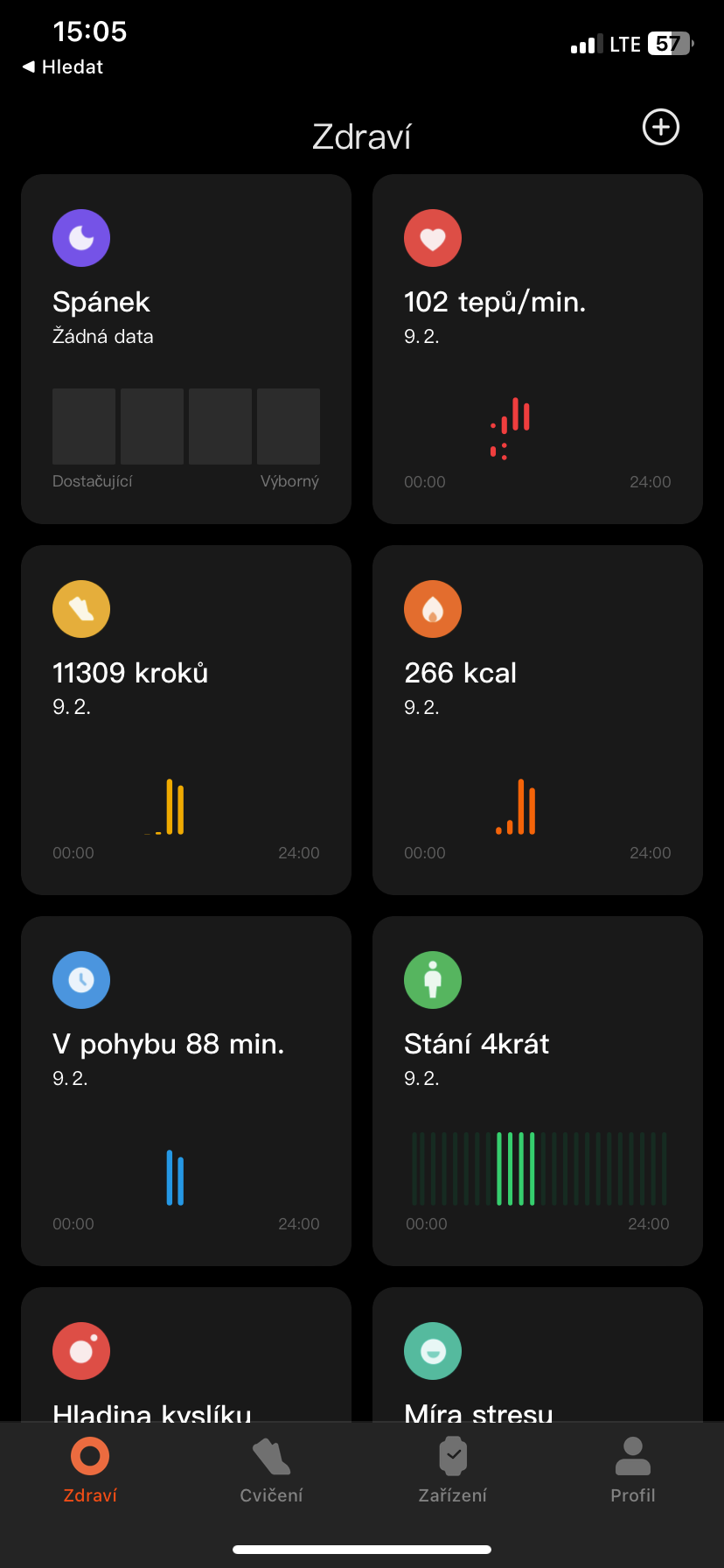
Task: Open the 102 tepů/min. heart rate card
Action: point(538,349)
